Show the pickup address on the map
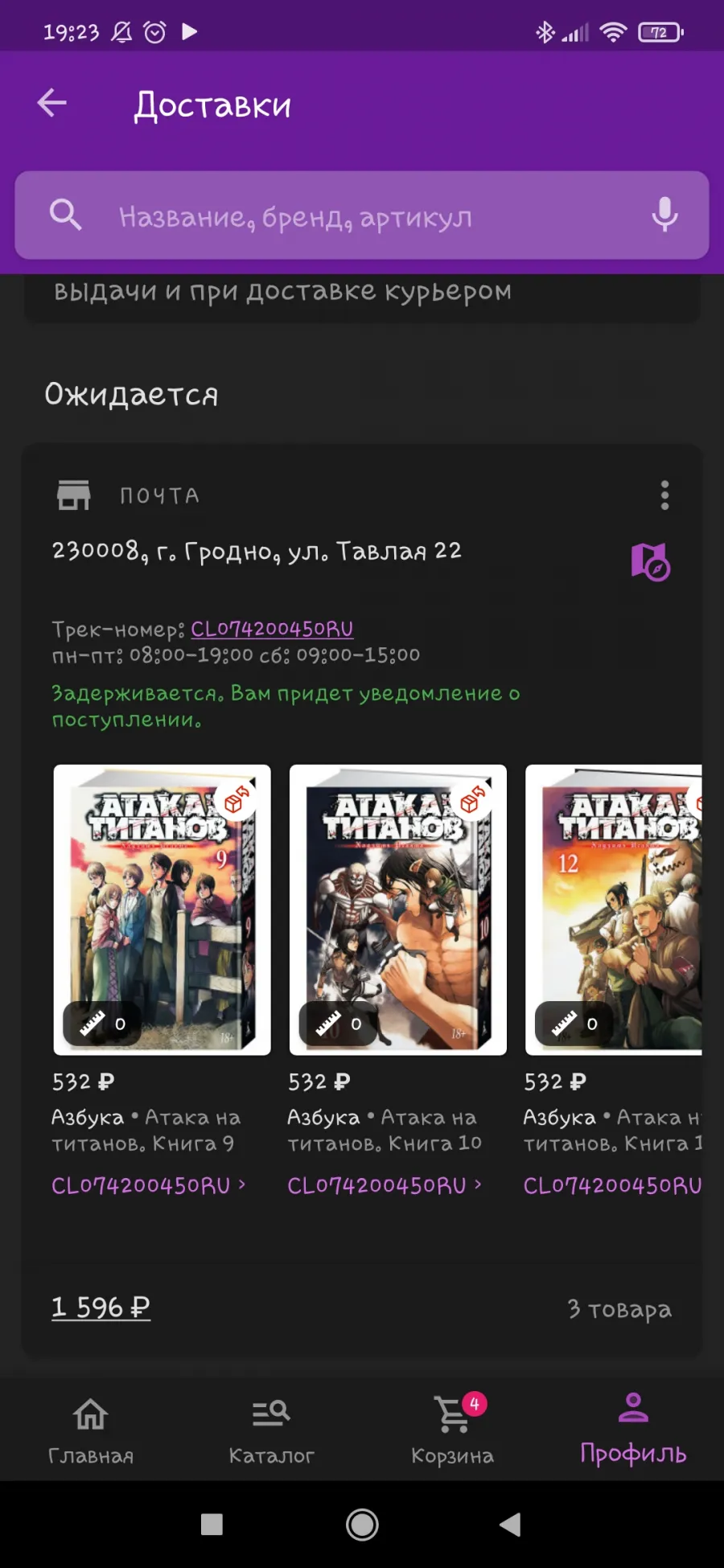Screen dimensions: 724x1568 point(650,561)
